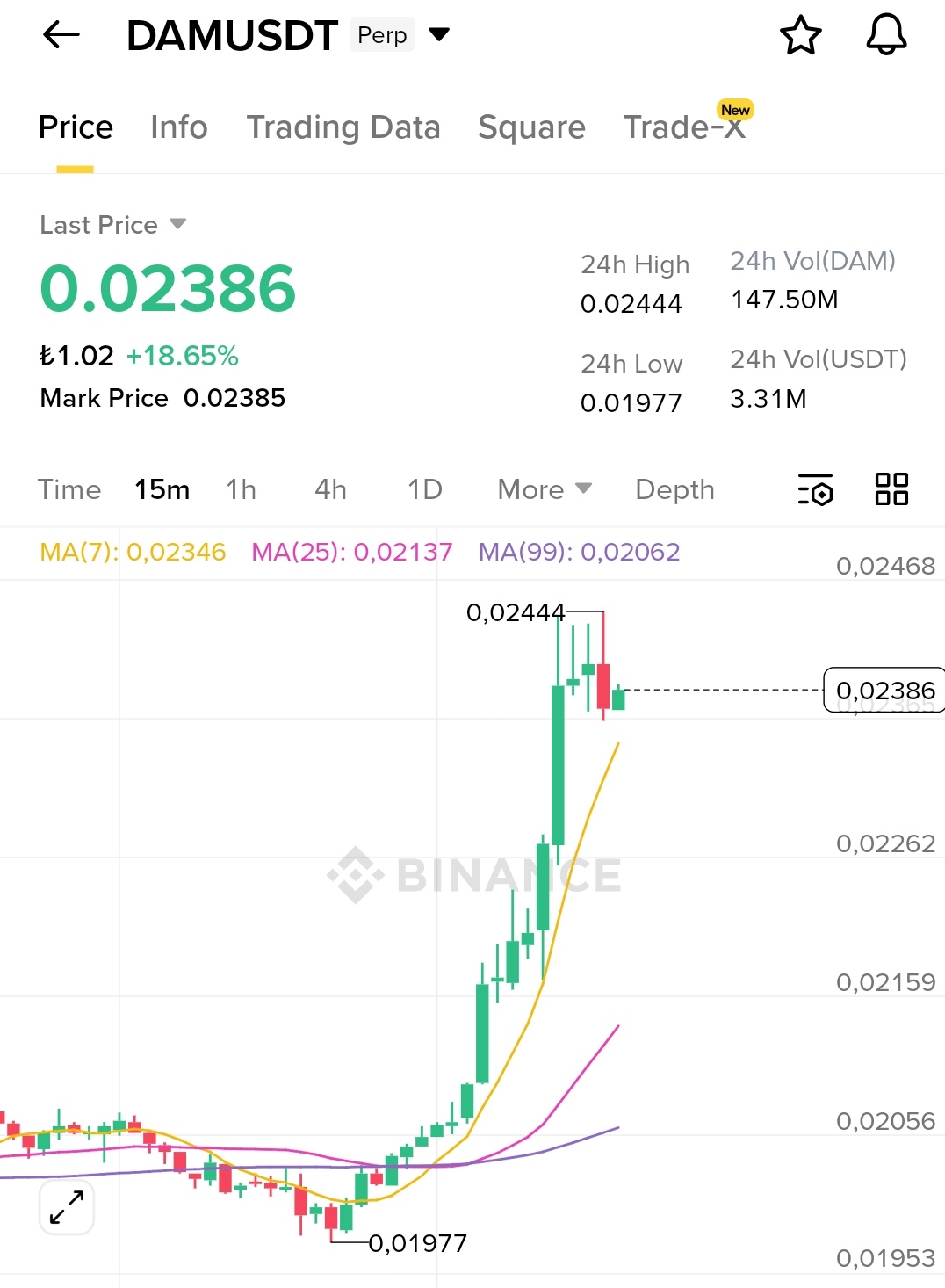Select the 15m chart interval
Screen dimensions: 945x1288
162,489
